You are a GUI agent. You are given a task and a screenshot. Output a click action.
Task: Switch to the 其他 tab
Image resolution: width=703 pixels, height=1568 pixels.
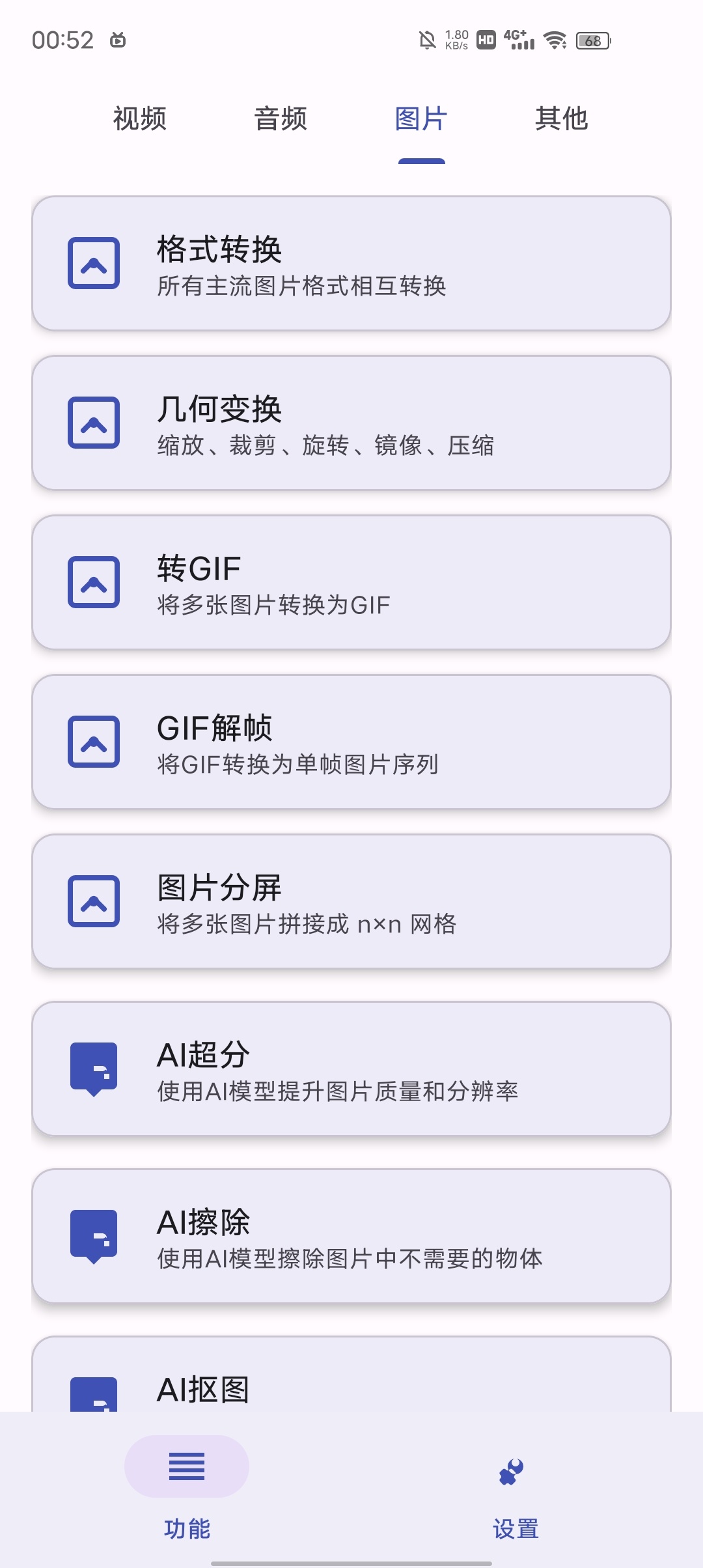point(562,119)
